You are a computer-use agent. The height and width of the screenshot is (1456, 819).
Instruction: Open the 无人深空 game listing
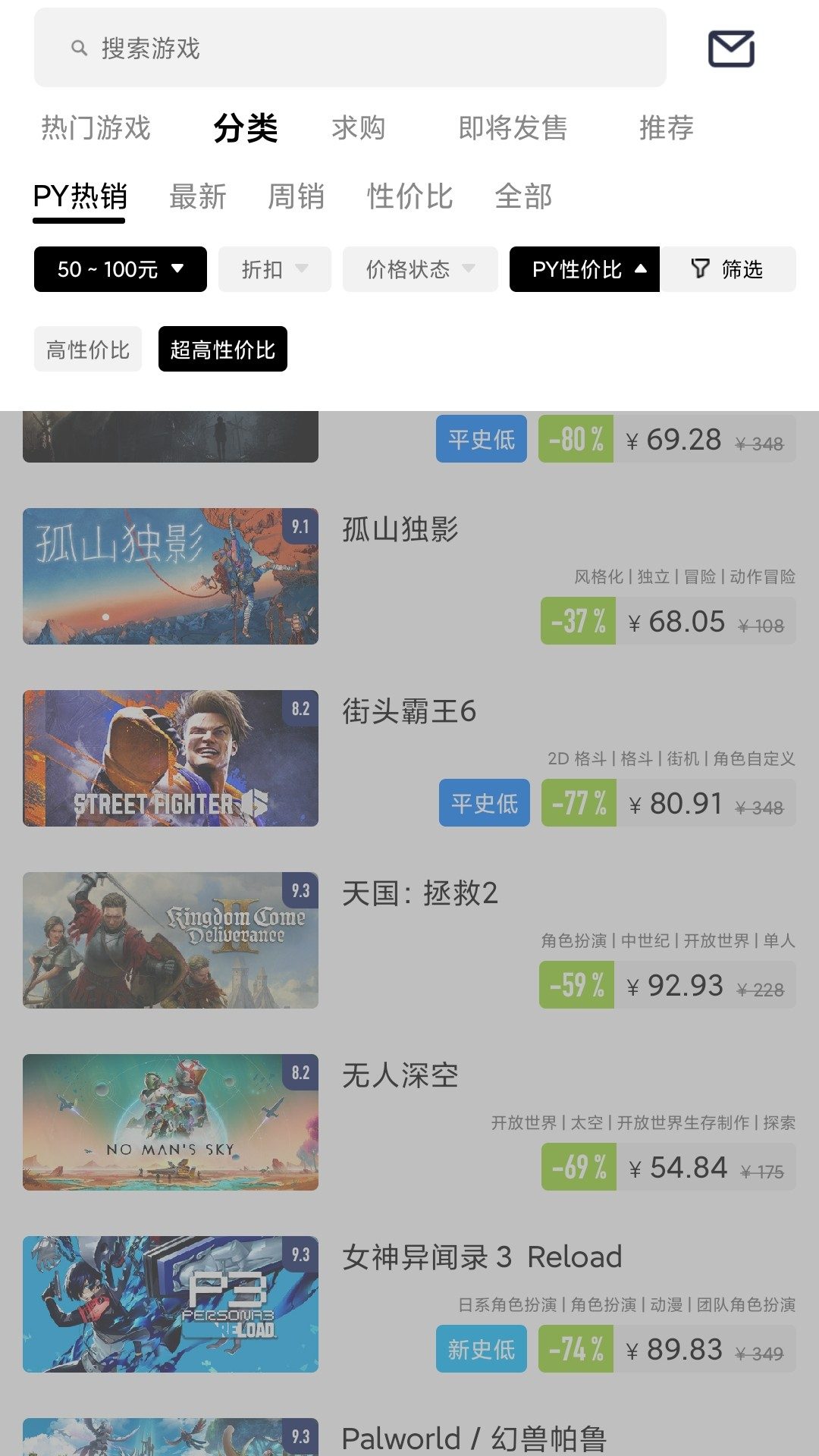[x=400, y=1075]
